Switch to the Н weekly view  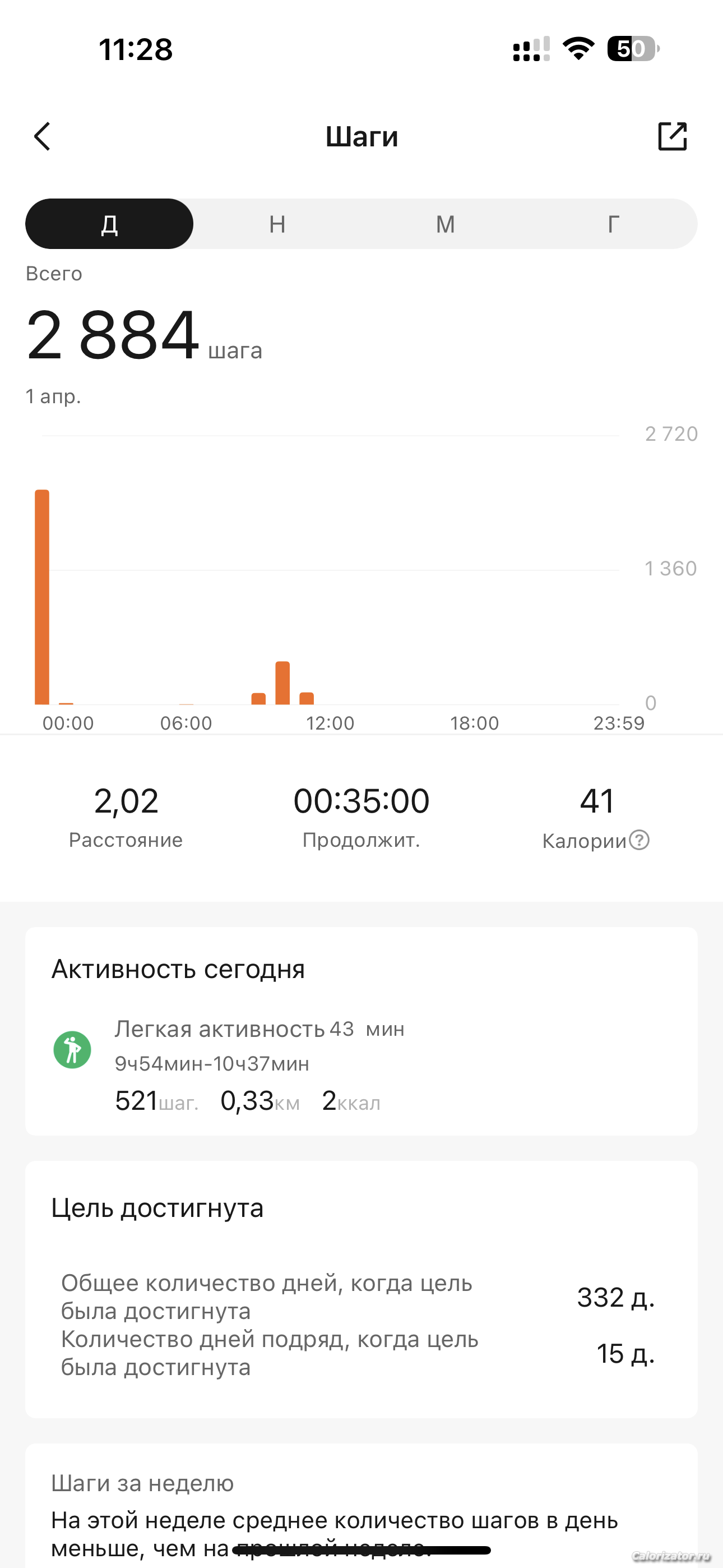[277, 224]
